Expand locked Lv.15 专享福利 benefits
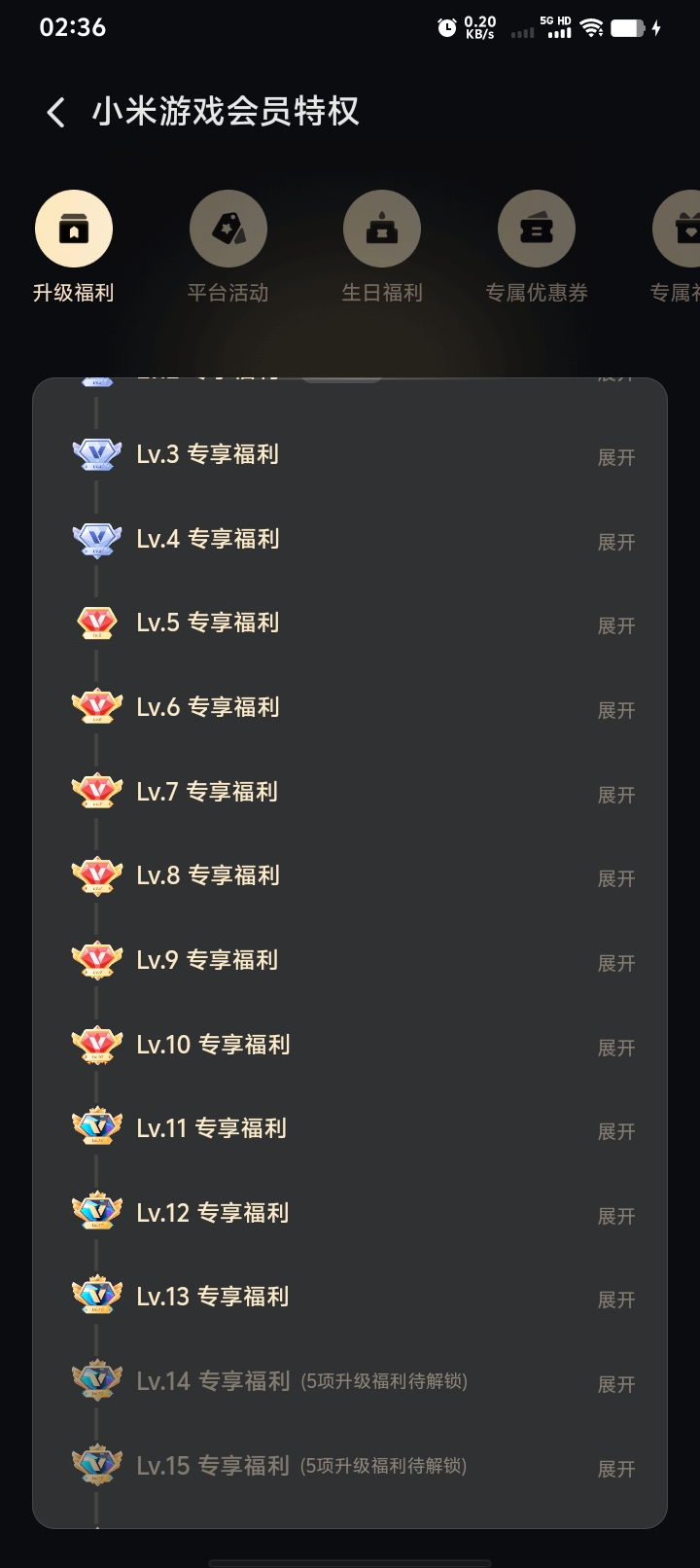700x1568 pixels. (x=615, y=1469)
